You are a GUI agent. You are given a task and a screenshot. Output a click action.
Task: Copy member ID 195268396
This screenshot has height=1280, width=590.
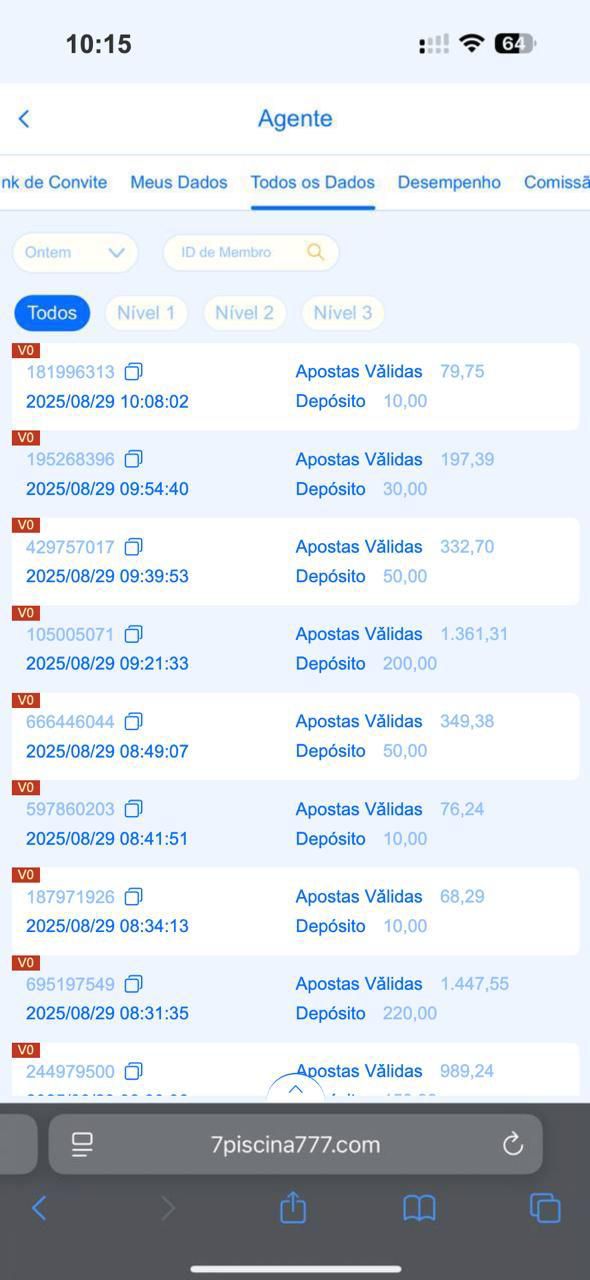[133, 459]
